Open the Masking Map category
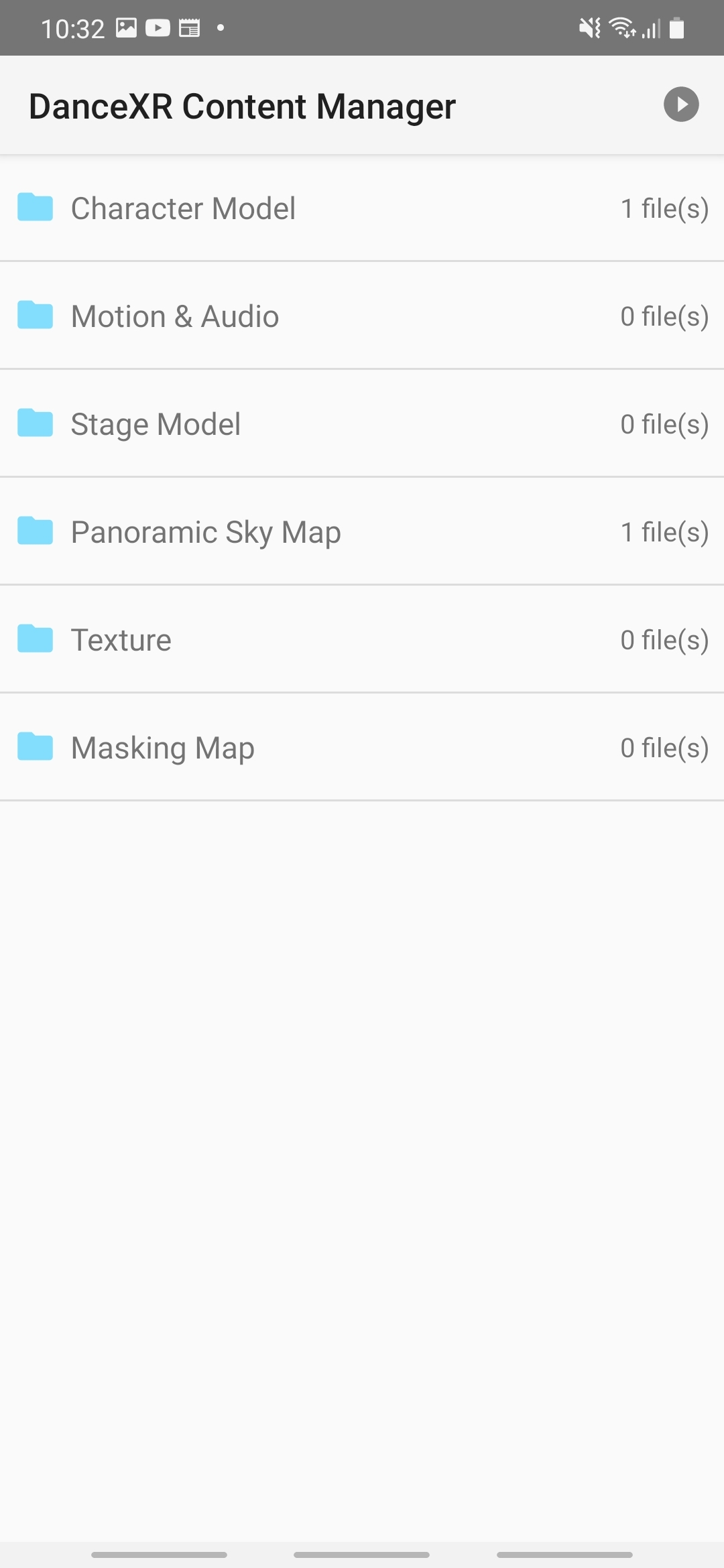 (162, 747)
